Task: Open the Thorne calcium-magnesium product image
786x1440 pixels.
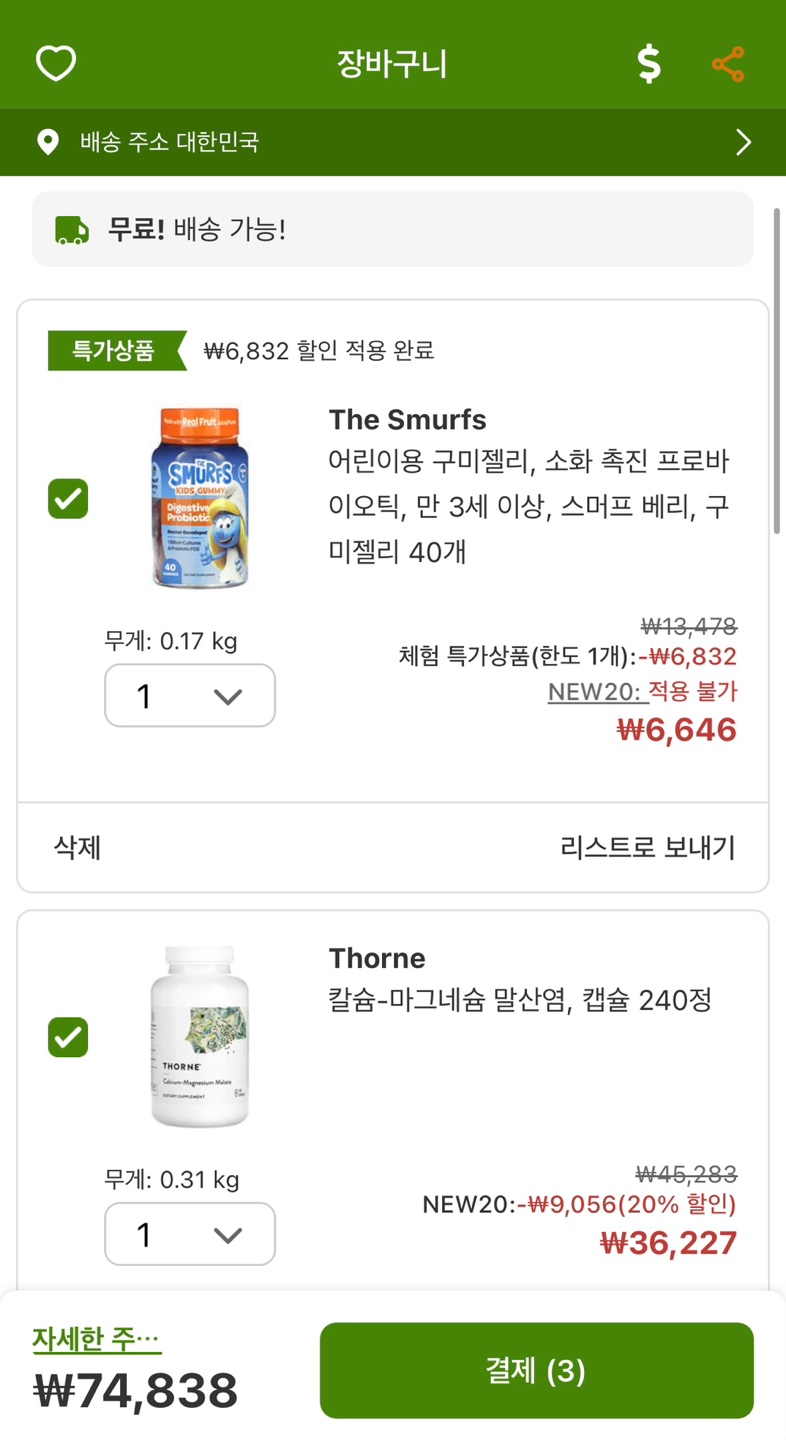Action: coord(199,1037)
